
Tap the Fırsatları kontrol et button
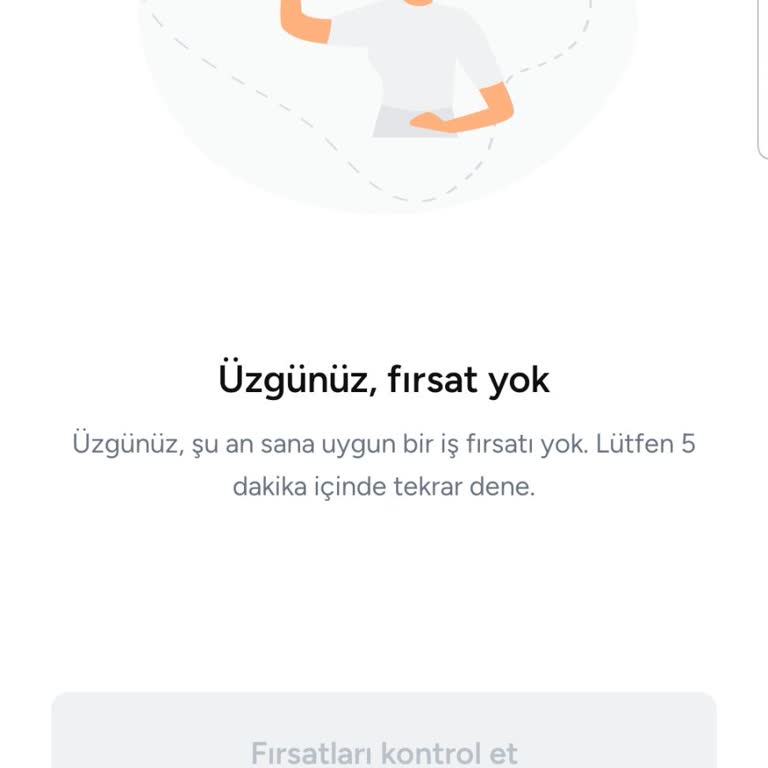[x=384, y=738]
